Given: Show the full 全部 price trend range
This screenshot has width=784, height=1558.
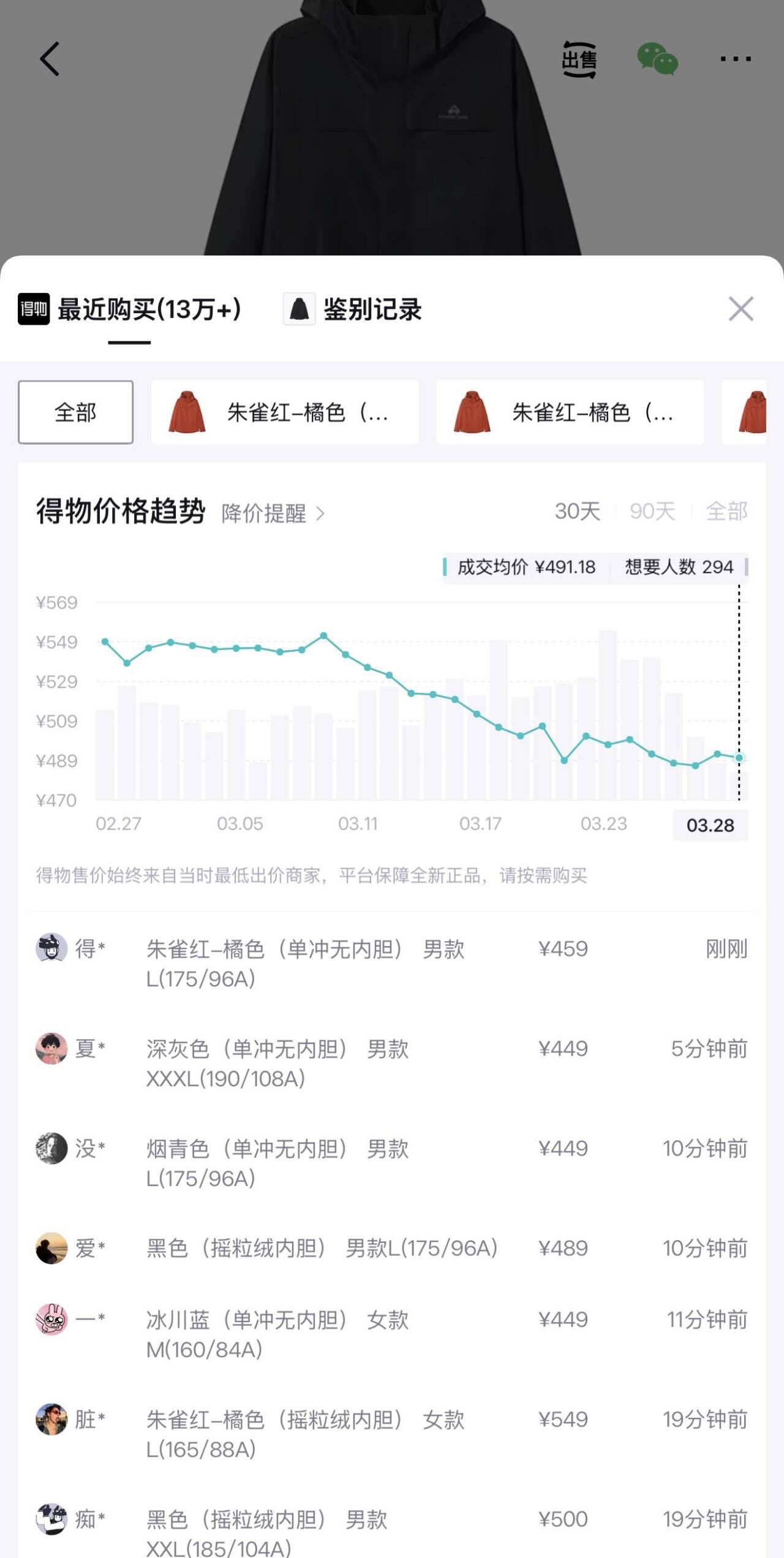Looking at the screenshot, I should click(726, 511).
